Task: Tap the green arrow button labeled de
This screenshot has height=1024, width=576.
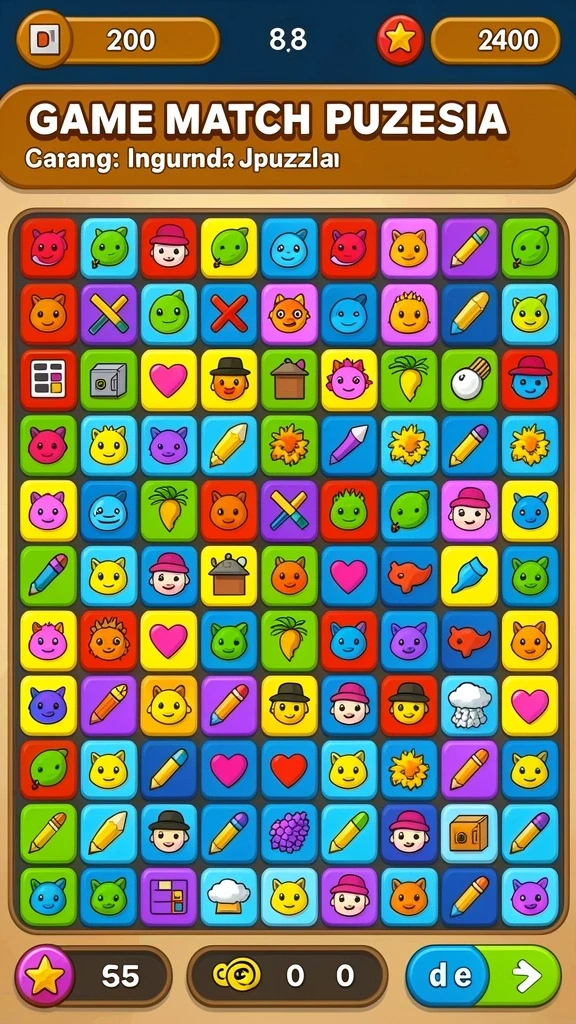Action: pos(483,976)
